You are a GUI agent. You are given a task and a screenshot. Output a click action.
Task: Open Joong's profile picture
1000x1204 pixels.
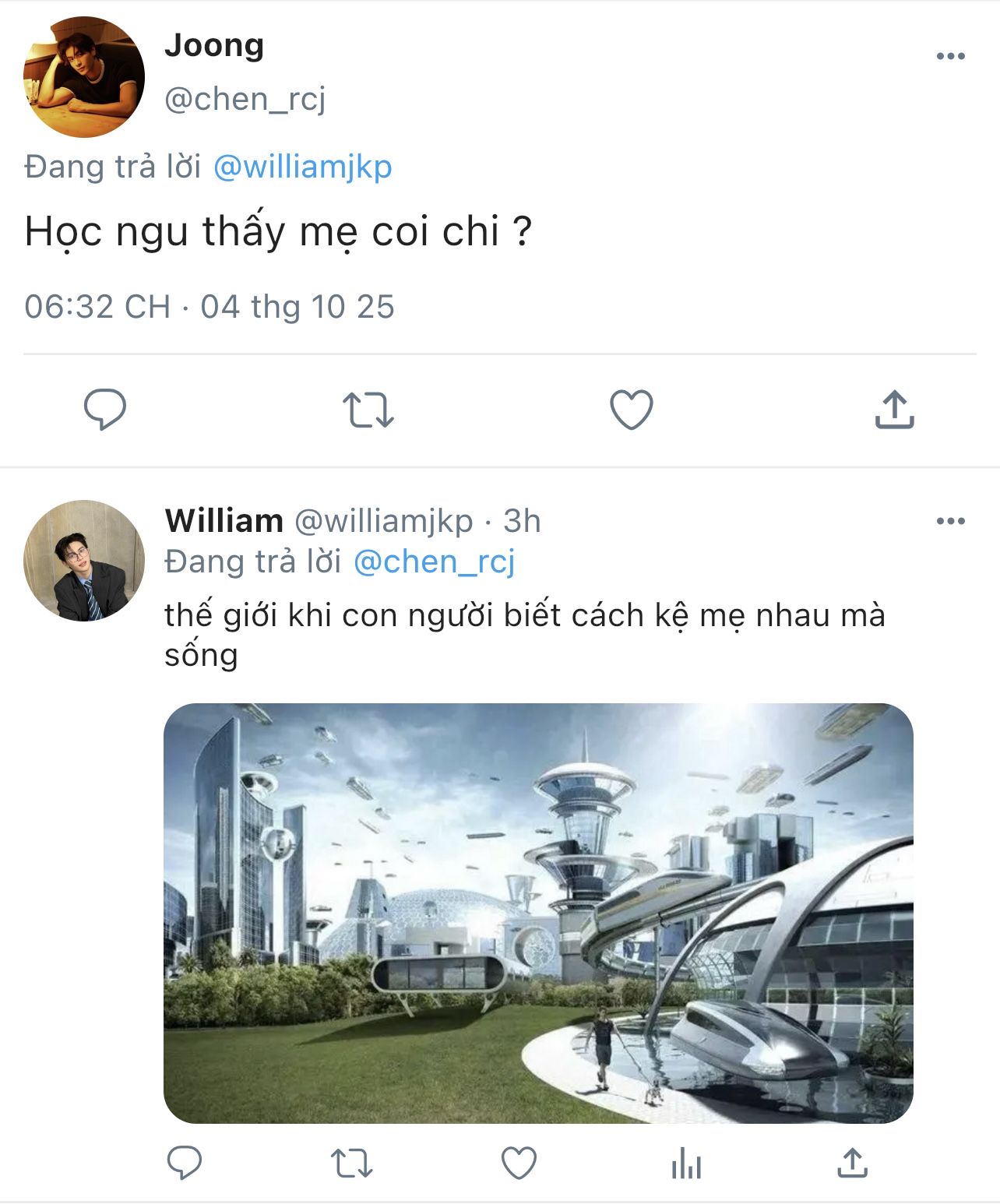[84, 77]
